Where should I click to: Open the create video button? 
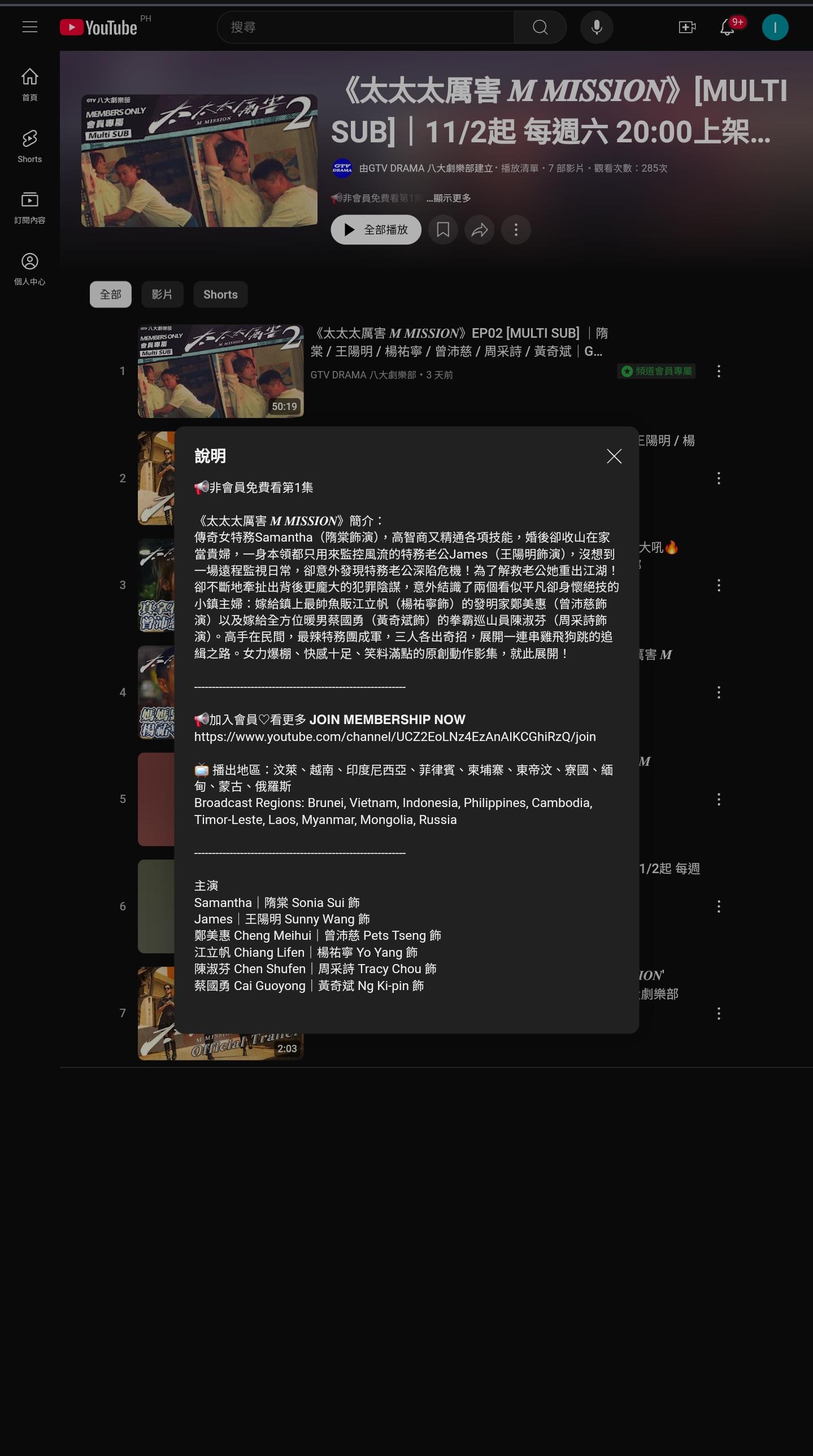pos(687,27)
